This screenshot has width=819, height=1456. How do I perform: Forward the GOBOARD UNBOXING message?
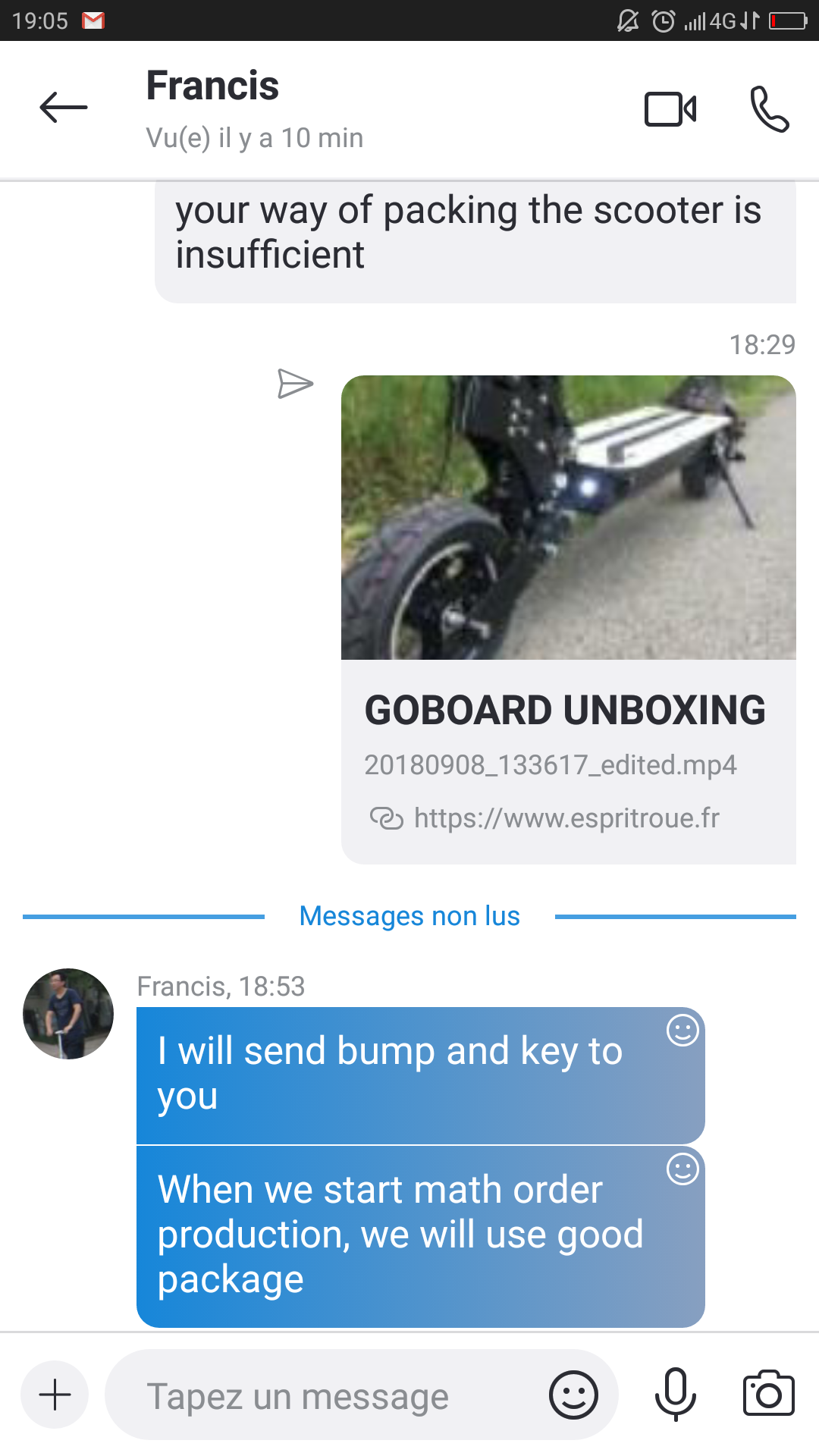tap(295, 384)
